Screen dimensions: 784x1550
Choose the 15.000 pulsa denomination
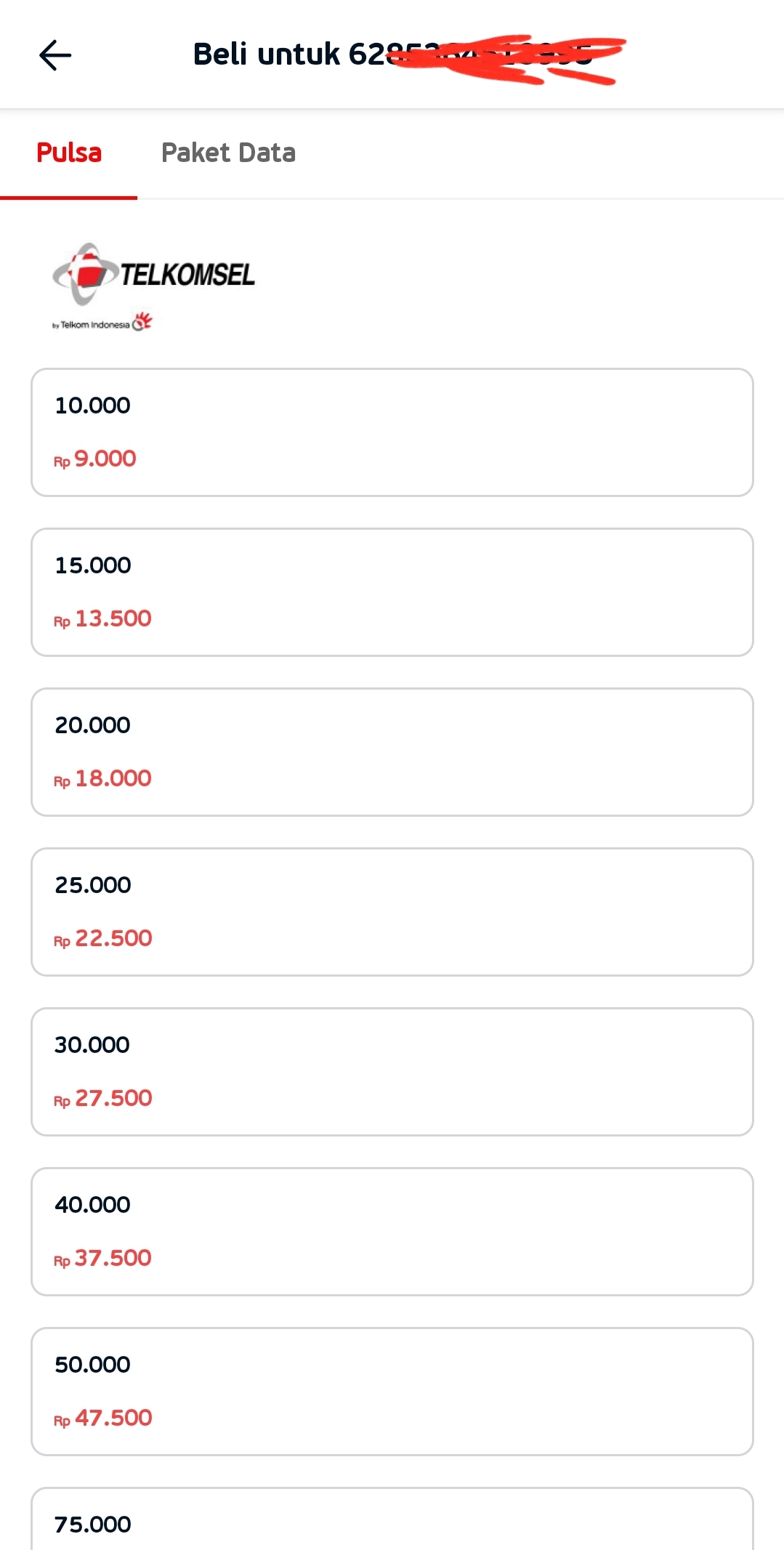[392, 592]
